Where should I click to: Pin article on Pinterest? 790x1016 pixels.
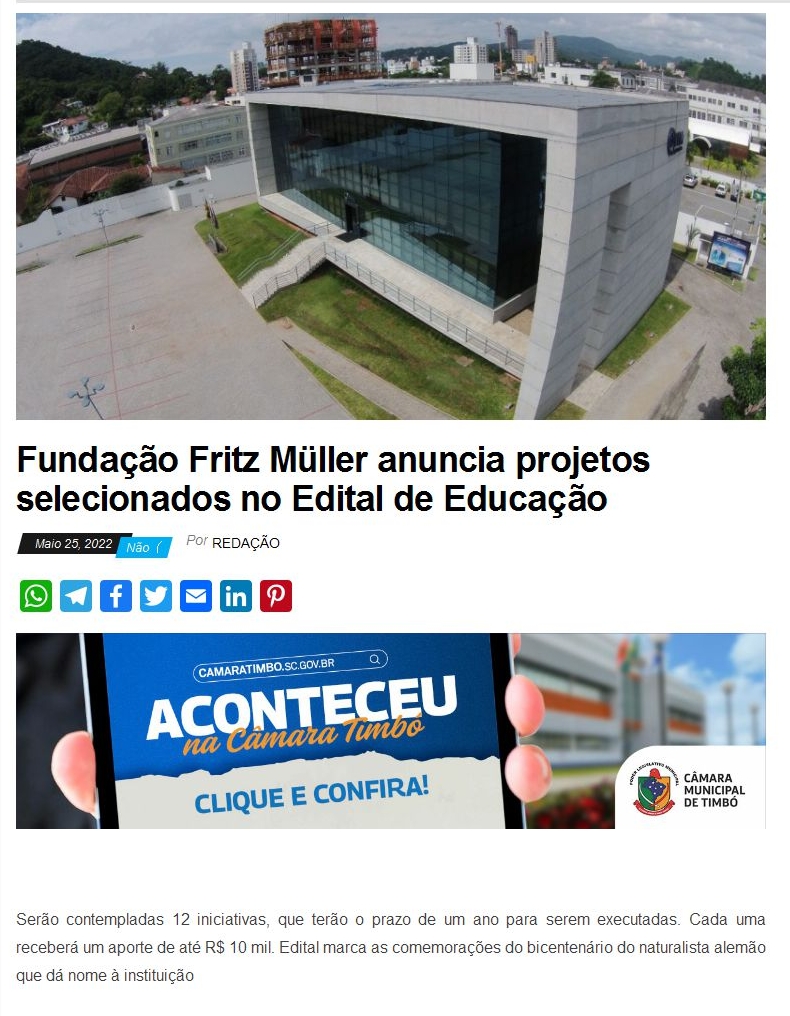pos(276,596)
